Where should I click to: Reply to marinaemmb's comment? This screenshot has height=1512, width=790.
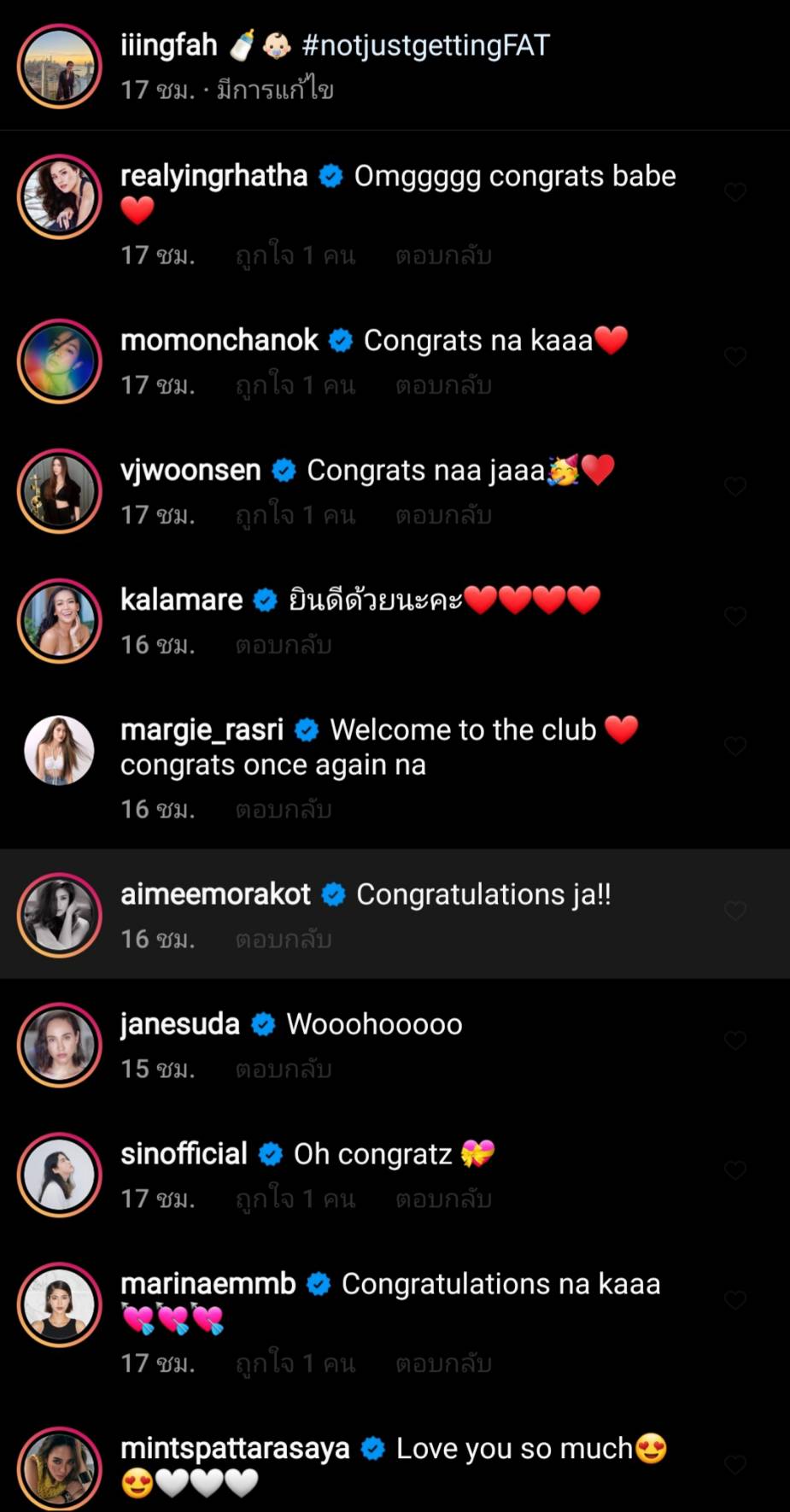point(442,1363)
